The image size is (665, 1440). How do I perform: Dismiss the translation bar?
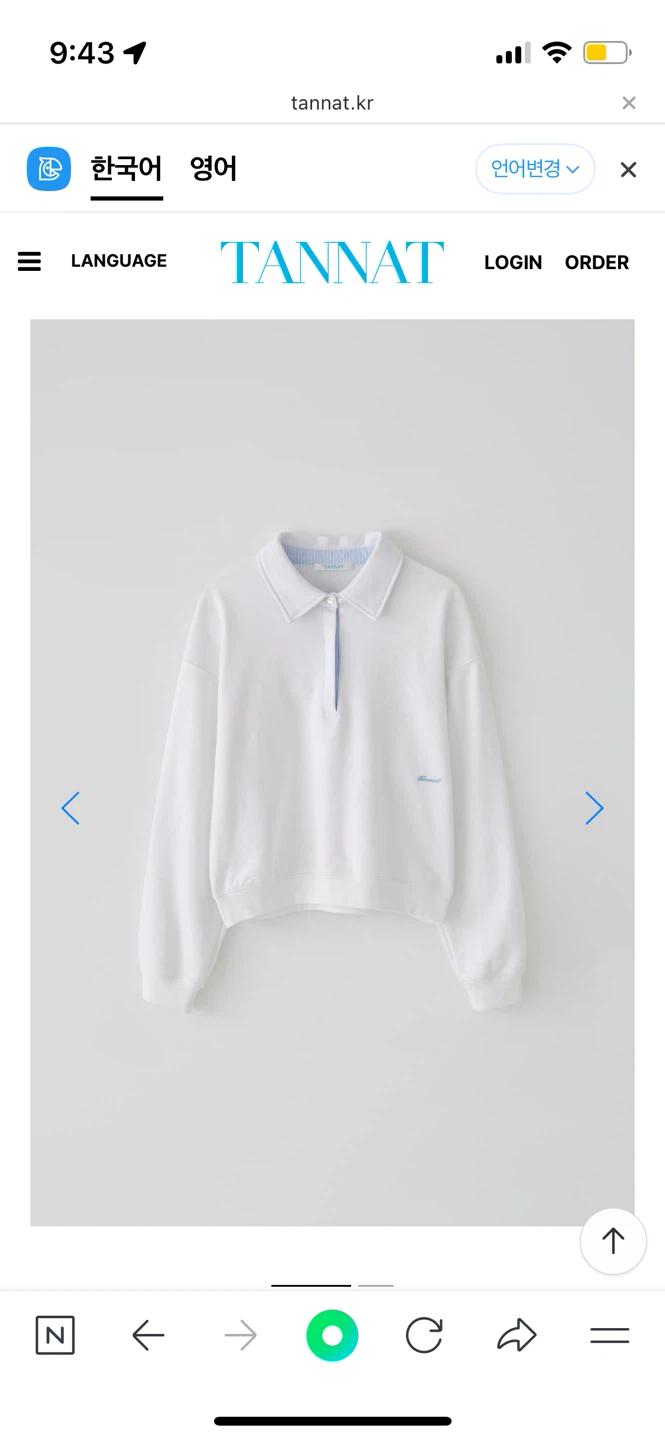pyautogui.click(x=628, y=170)
